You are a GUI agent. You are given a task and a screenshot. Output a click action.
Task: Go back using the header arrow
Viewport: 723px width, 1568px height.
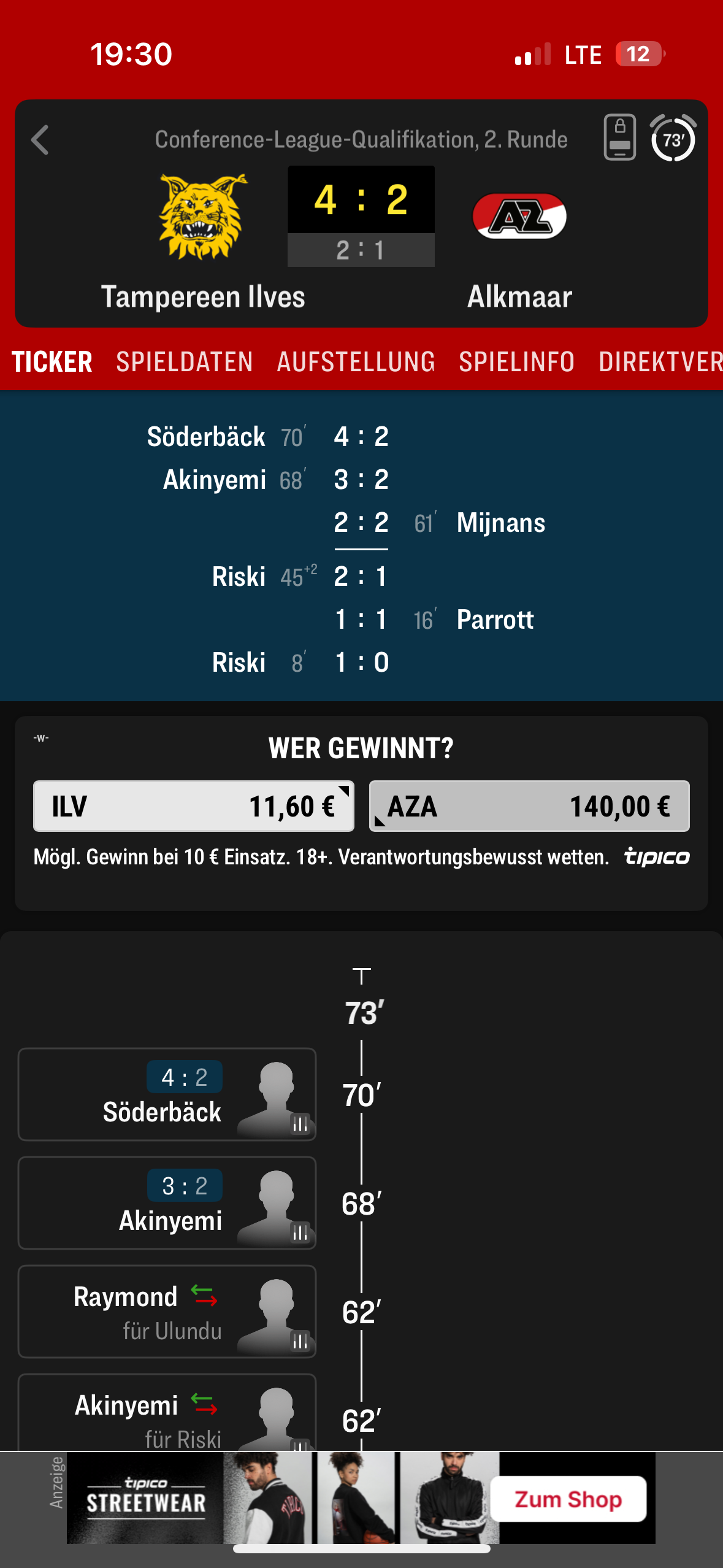coord(40,140)
